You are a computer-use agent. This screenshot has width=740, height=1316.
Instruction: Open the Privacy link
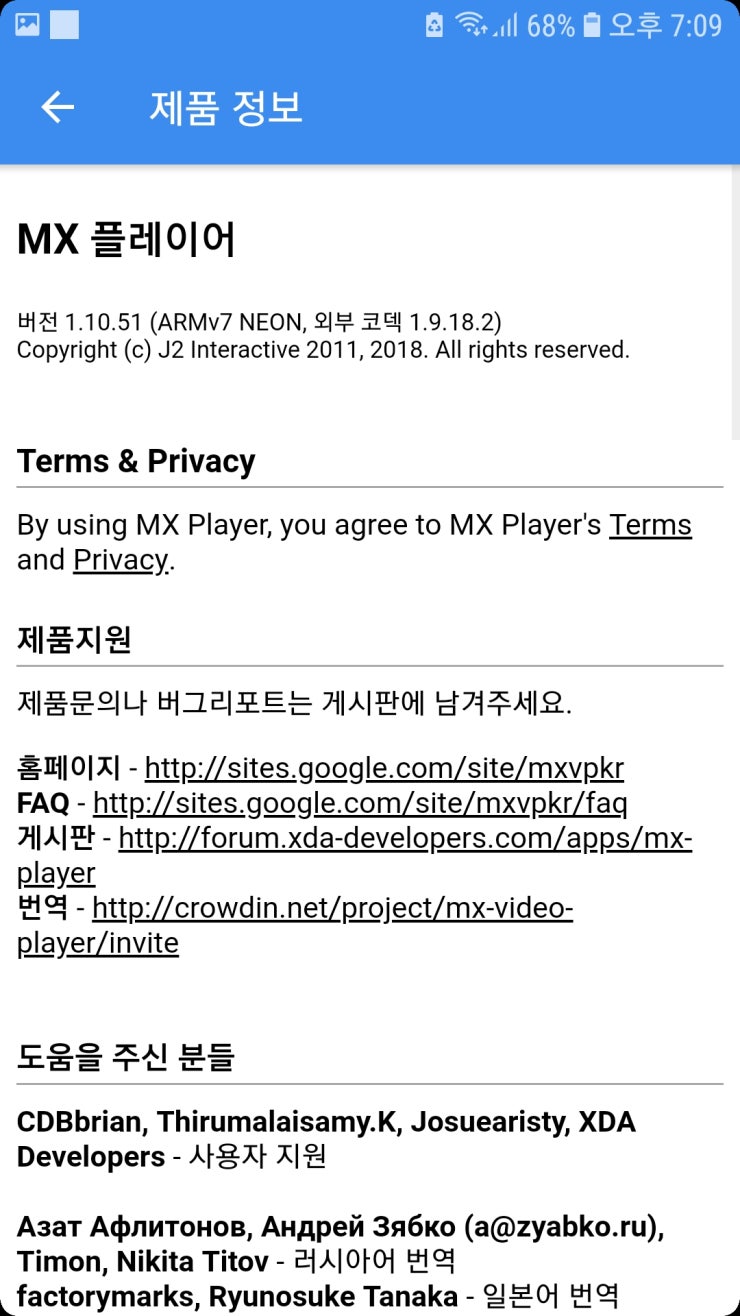pyautogui.click(x=121, y=560)
